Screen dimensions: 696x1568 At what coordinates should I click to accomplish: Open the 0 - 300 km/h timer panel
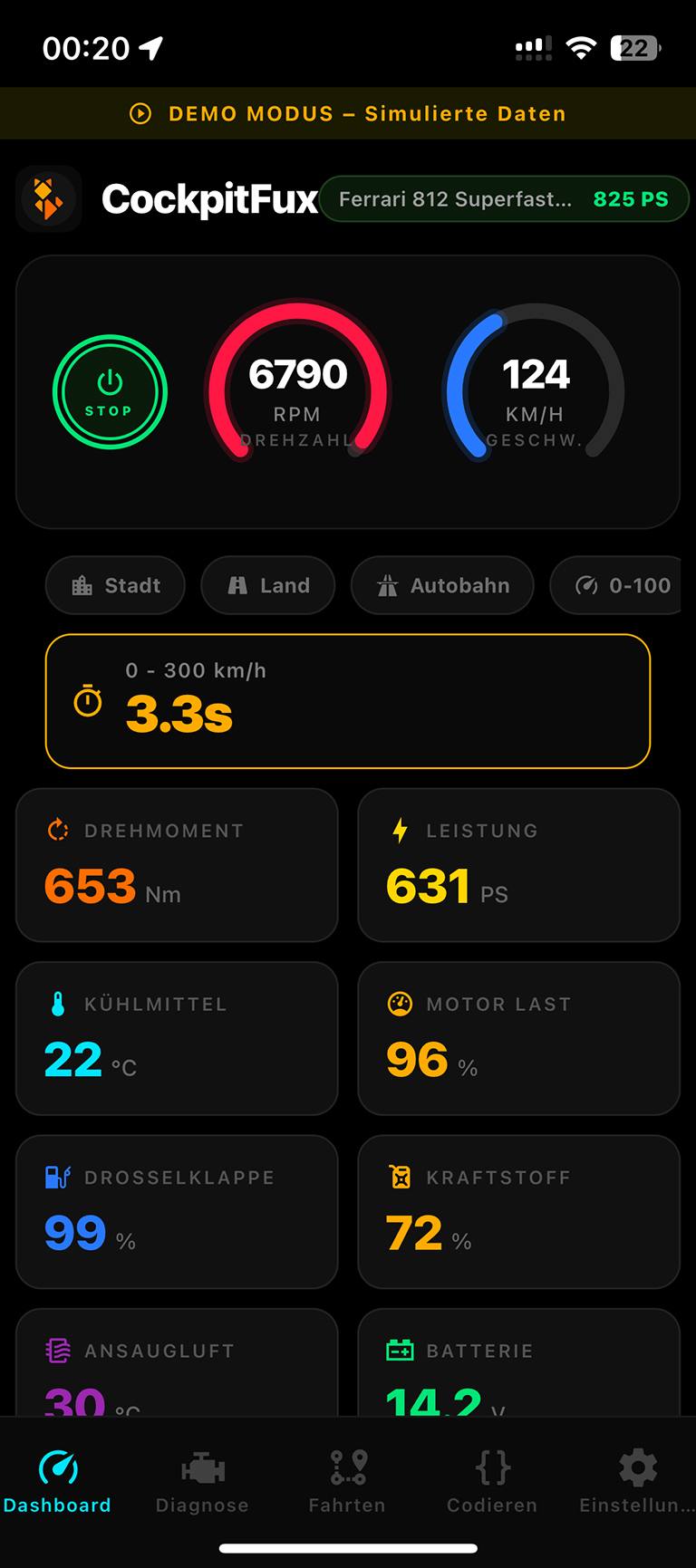(348, 700)
